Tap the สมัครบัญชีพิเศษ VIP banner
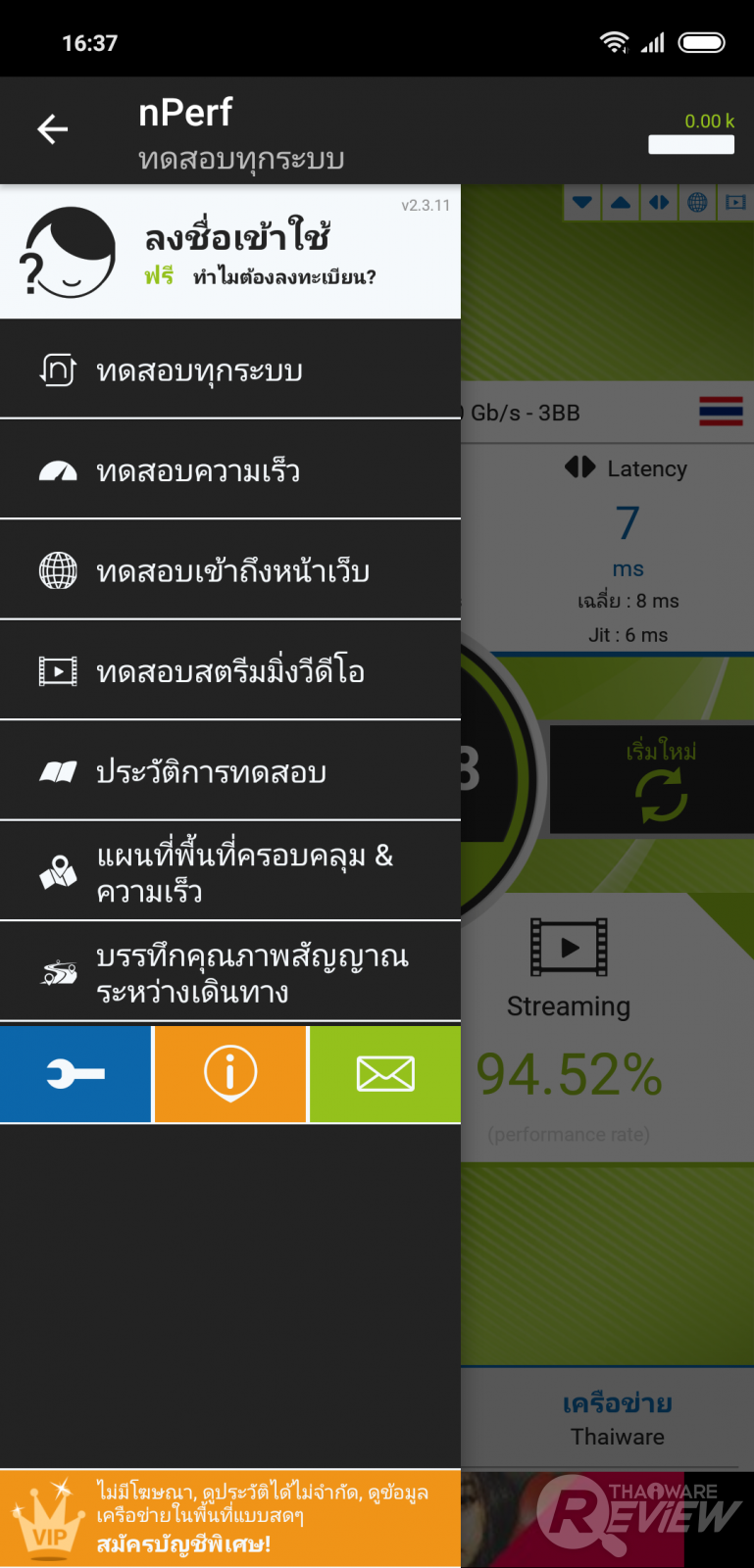This screenshot has height=1568, width=754. click(x=229, y=1518)
